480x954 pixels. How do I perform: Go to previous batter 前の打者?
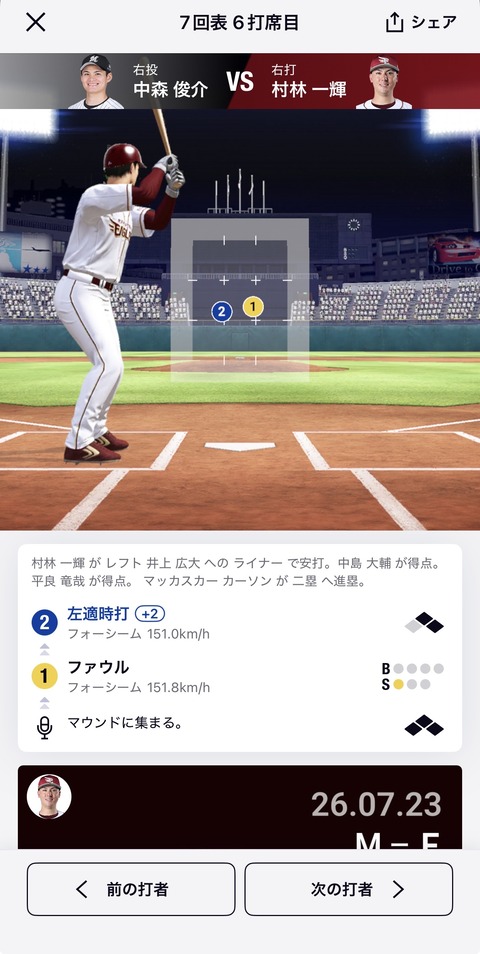tap(131, 889)
